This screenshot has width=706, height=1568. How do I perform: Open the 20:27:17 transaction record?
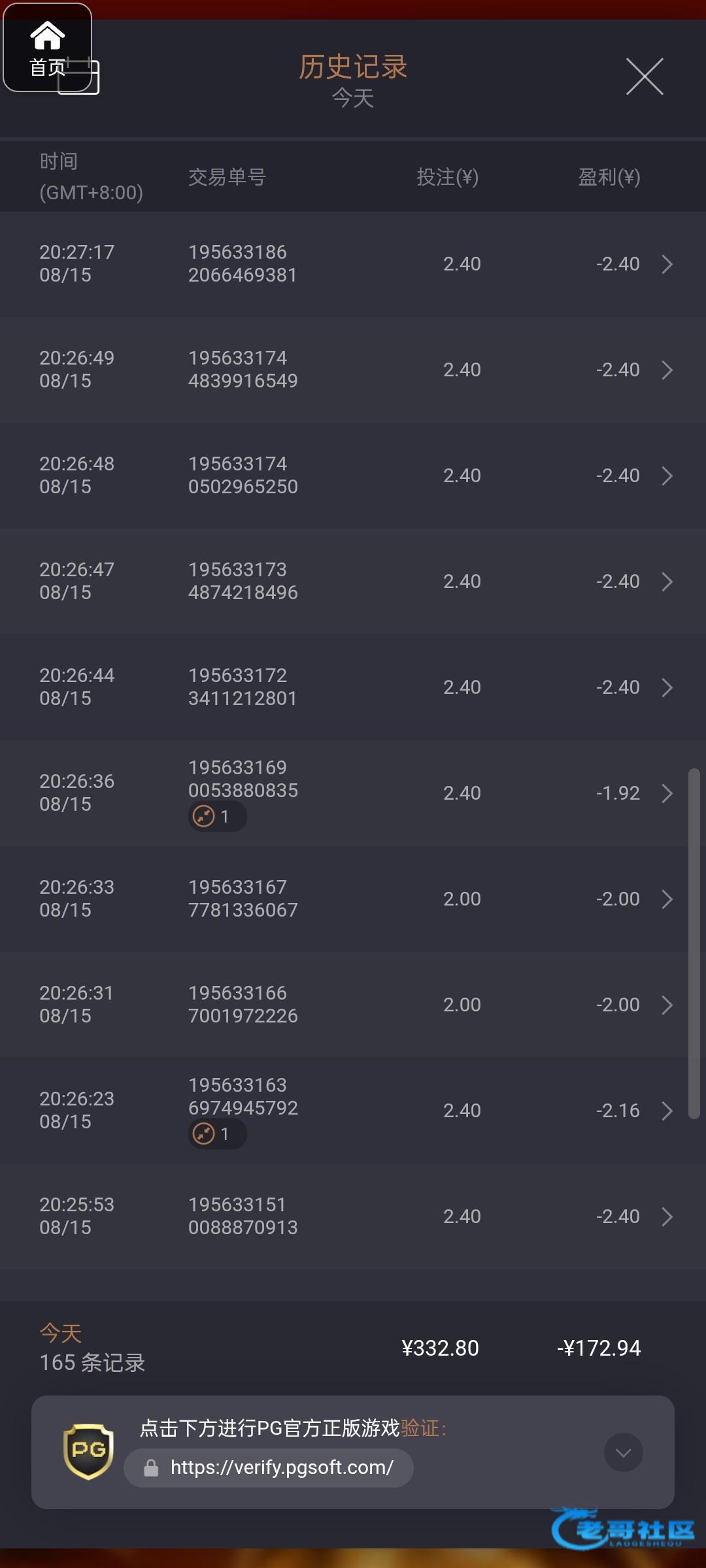tap(353, 264)
